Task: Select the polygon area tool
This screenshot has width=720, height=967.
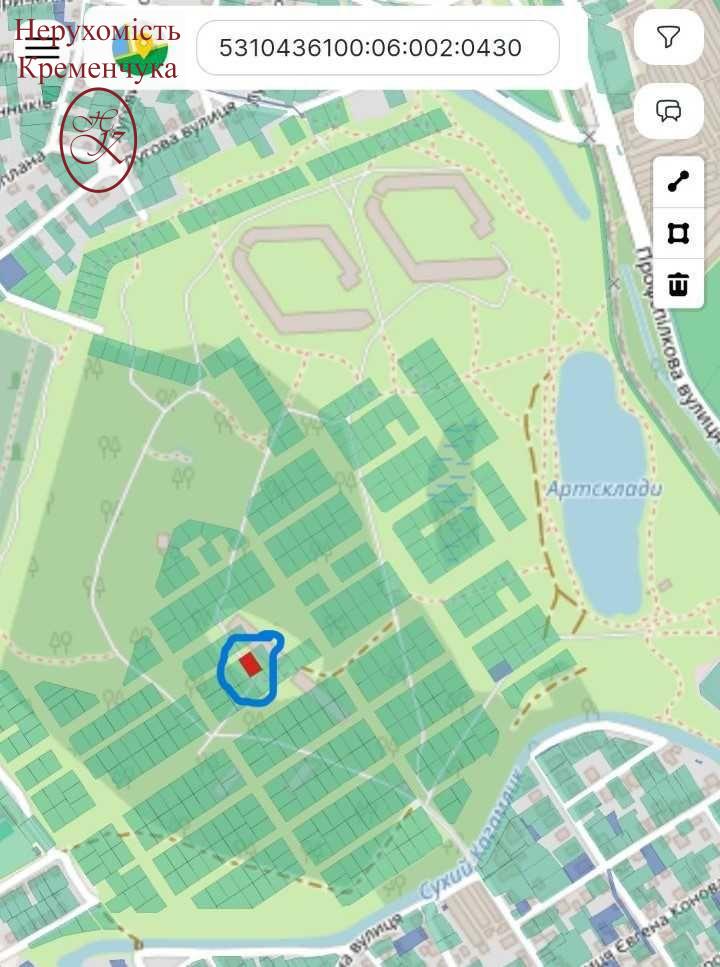Action: pos(678,233)
